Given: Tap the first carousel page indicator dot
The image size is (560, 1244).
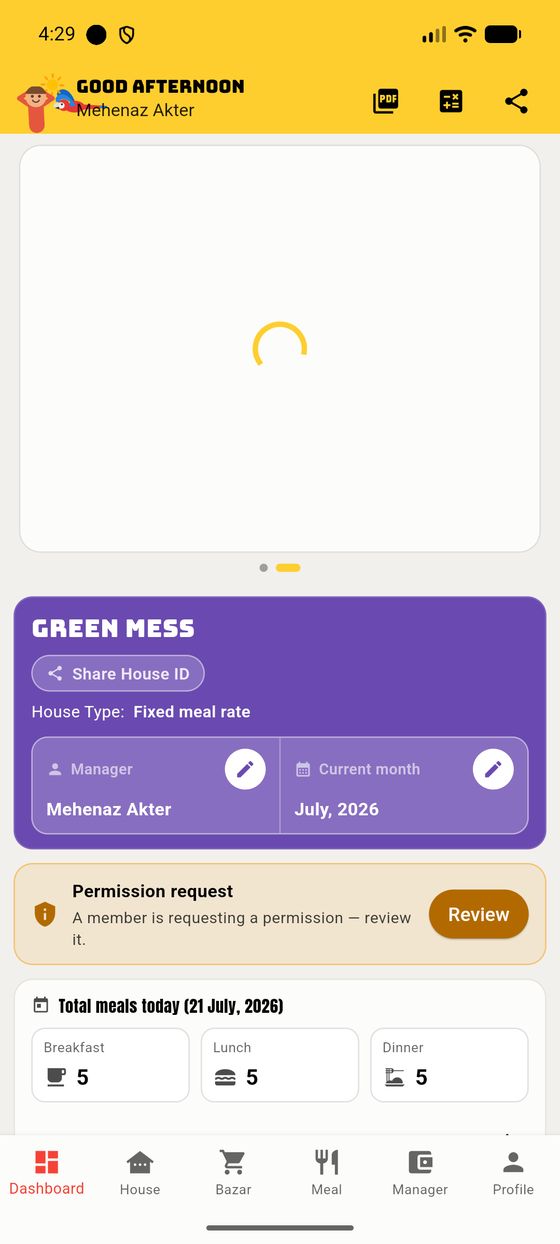Looking at the screenshot, I should [x=263, y=568].
